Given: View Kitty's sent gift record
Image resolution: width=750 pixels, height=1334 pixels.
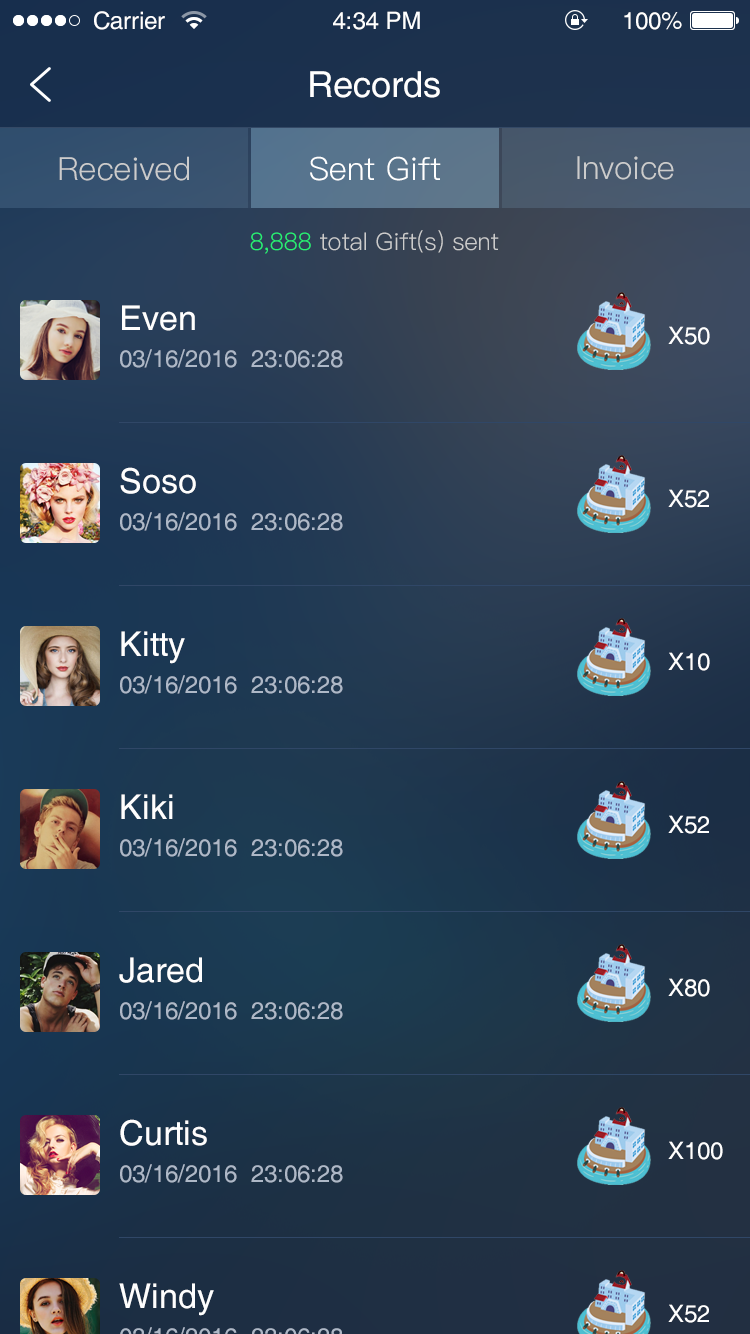Looking at the screenshot, I should pyautogui.click(x=375, y=666).
